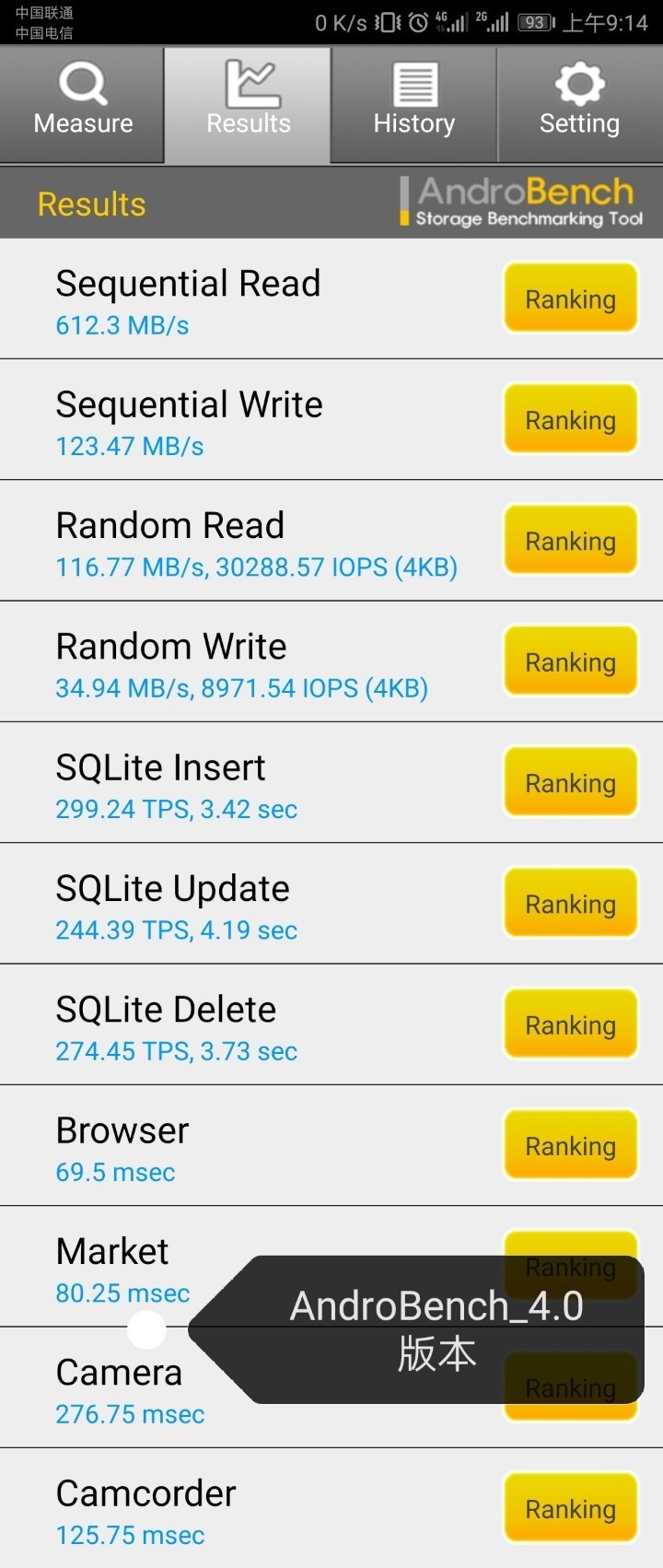The height and width of the screenshot is (1568, 663).
Task: View ranking for Sequential Read
Action: click(x=570, y=298)
